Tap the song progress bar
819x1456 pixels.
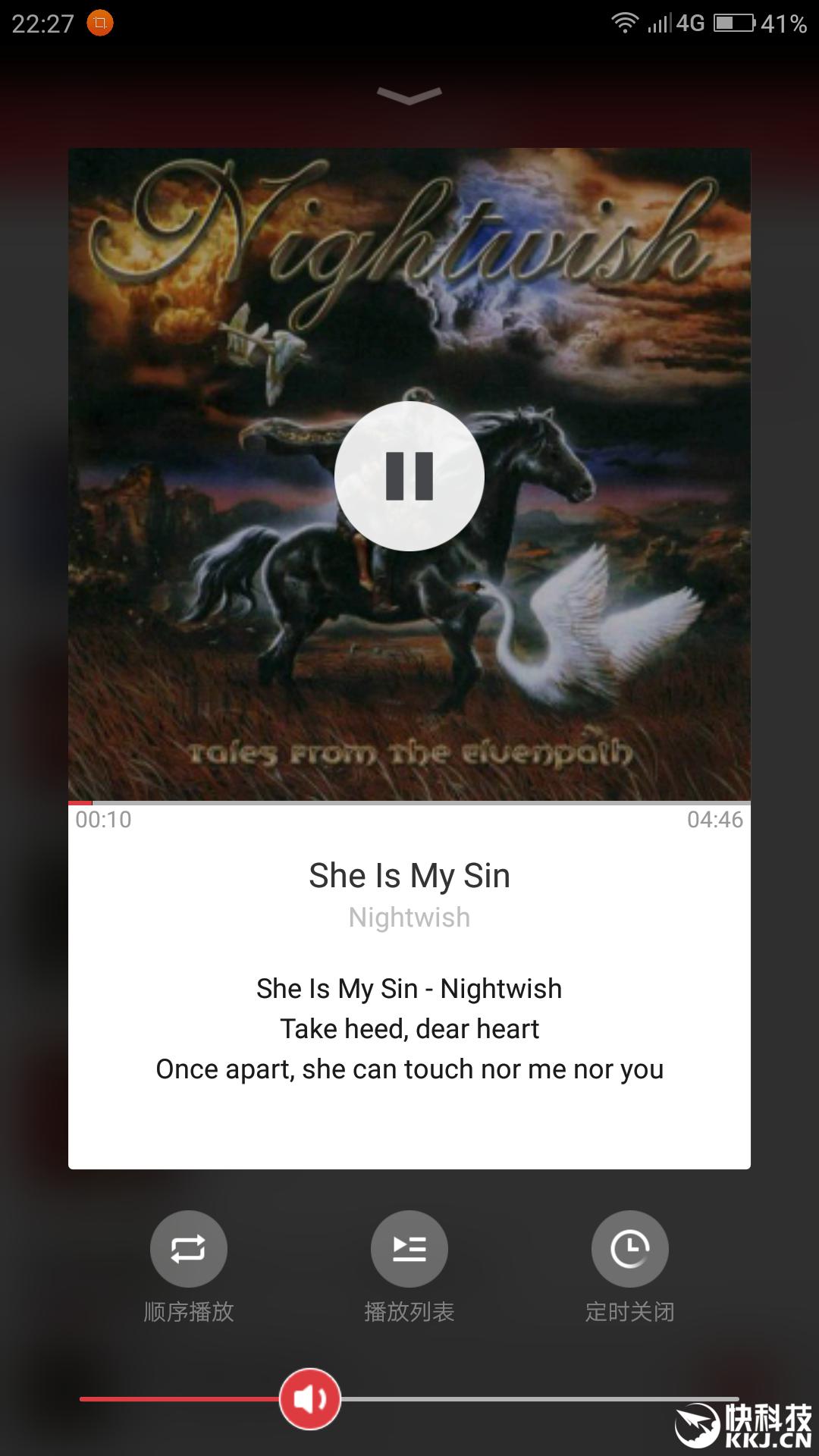click(x=409, y=802)
